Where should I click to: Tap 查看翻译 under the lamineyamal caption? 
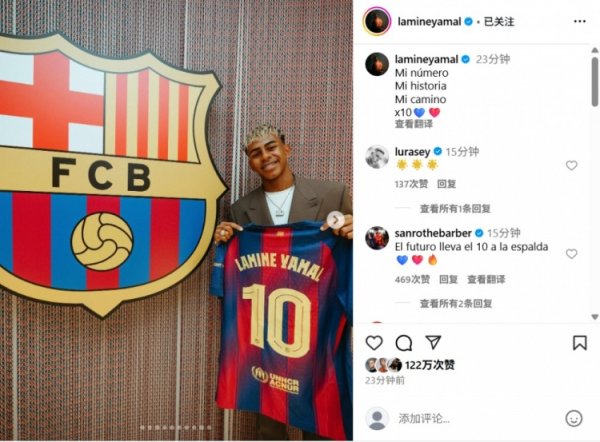pos(414,124)
